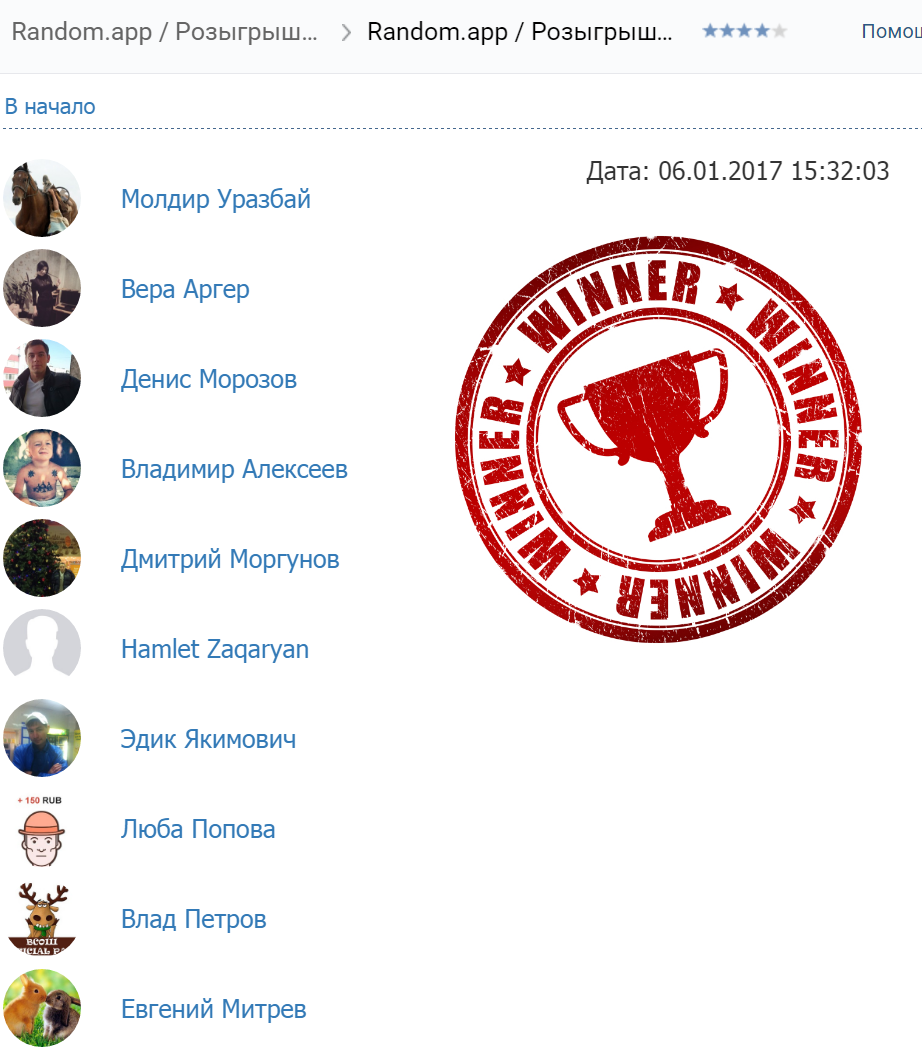Open Вера Аргер's profile

tap(185, 289)
